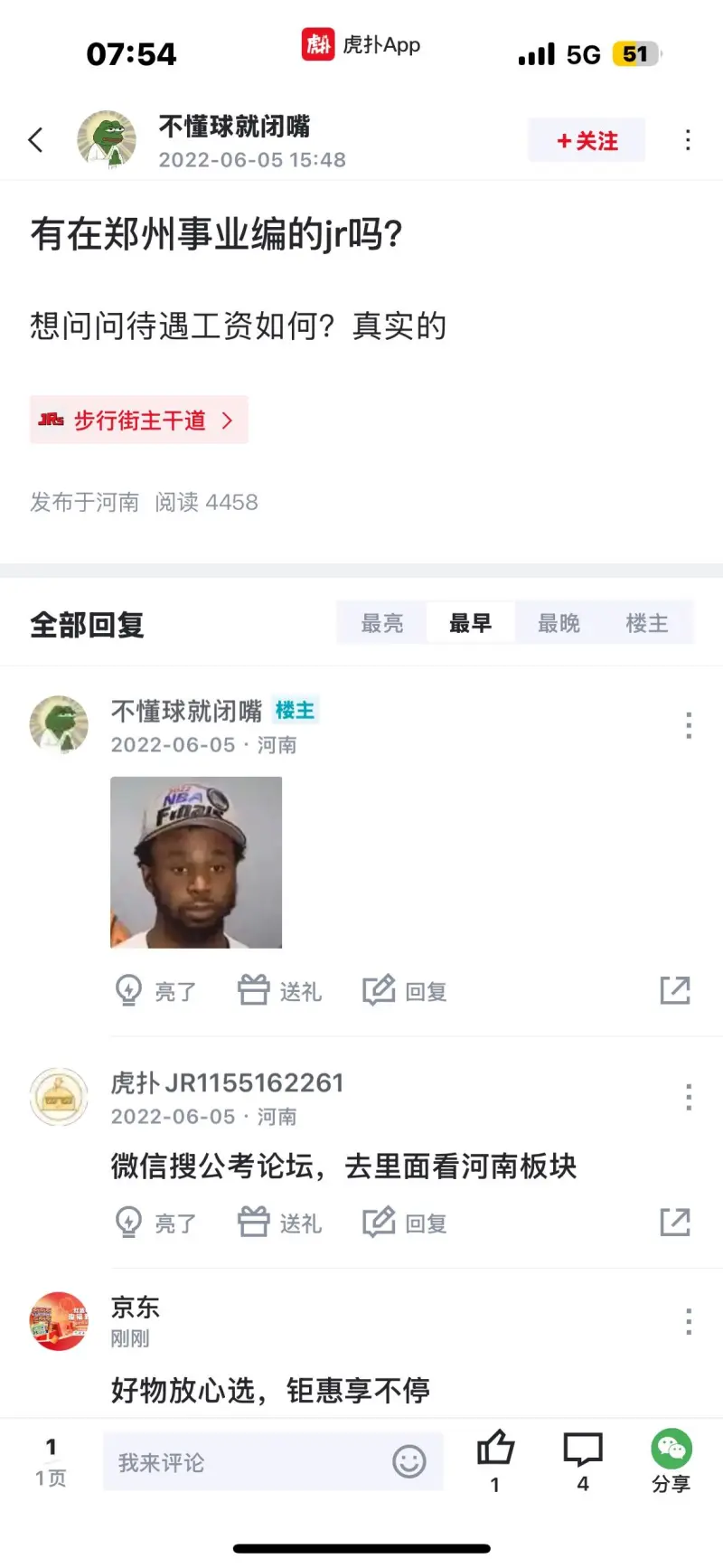Filter replies by 楼主 only
The image size is (723, 1568).
pos(647,623)
